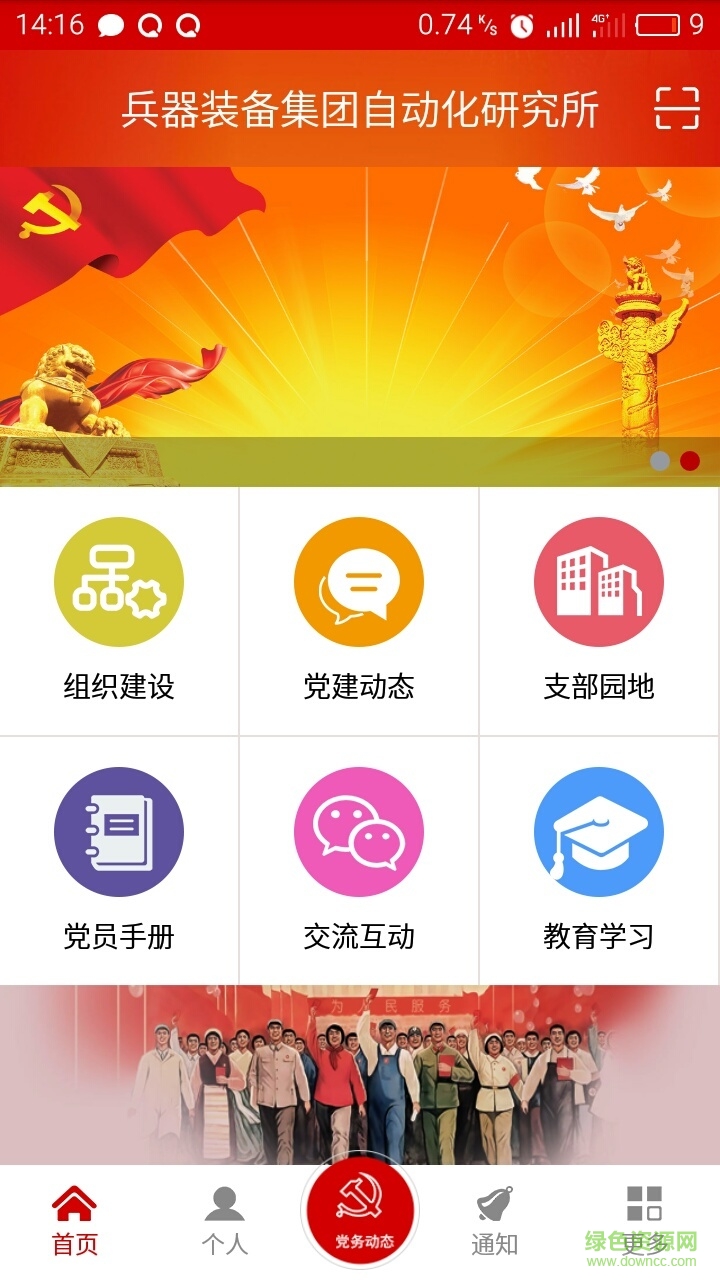Select the 首页 home tab

point(72,1215)
